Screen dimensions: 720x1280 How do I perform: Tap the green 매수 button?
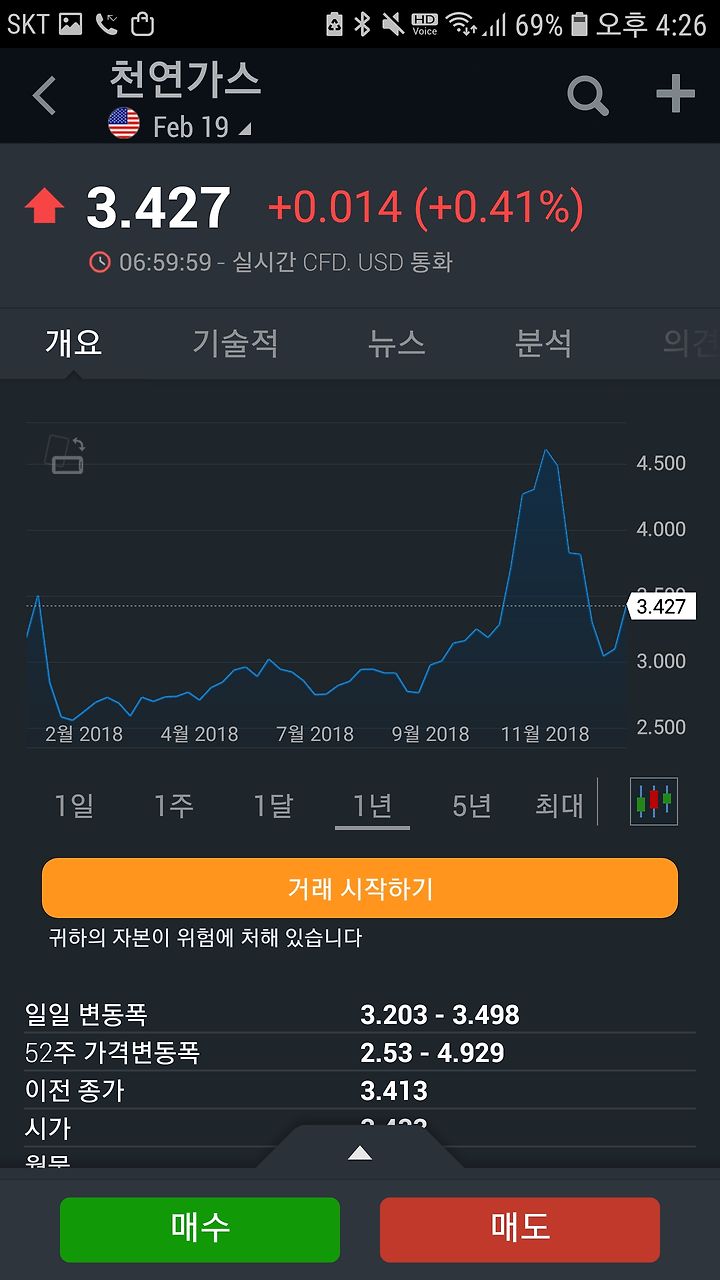(200, 1229)
